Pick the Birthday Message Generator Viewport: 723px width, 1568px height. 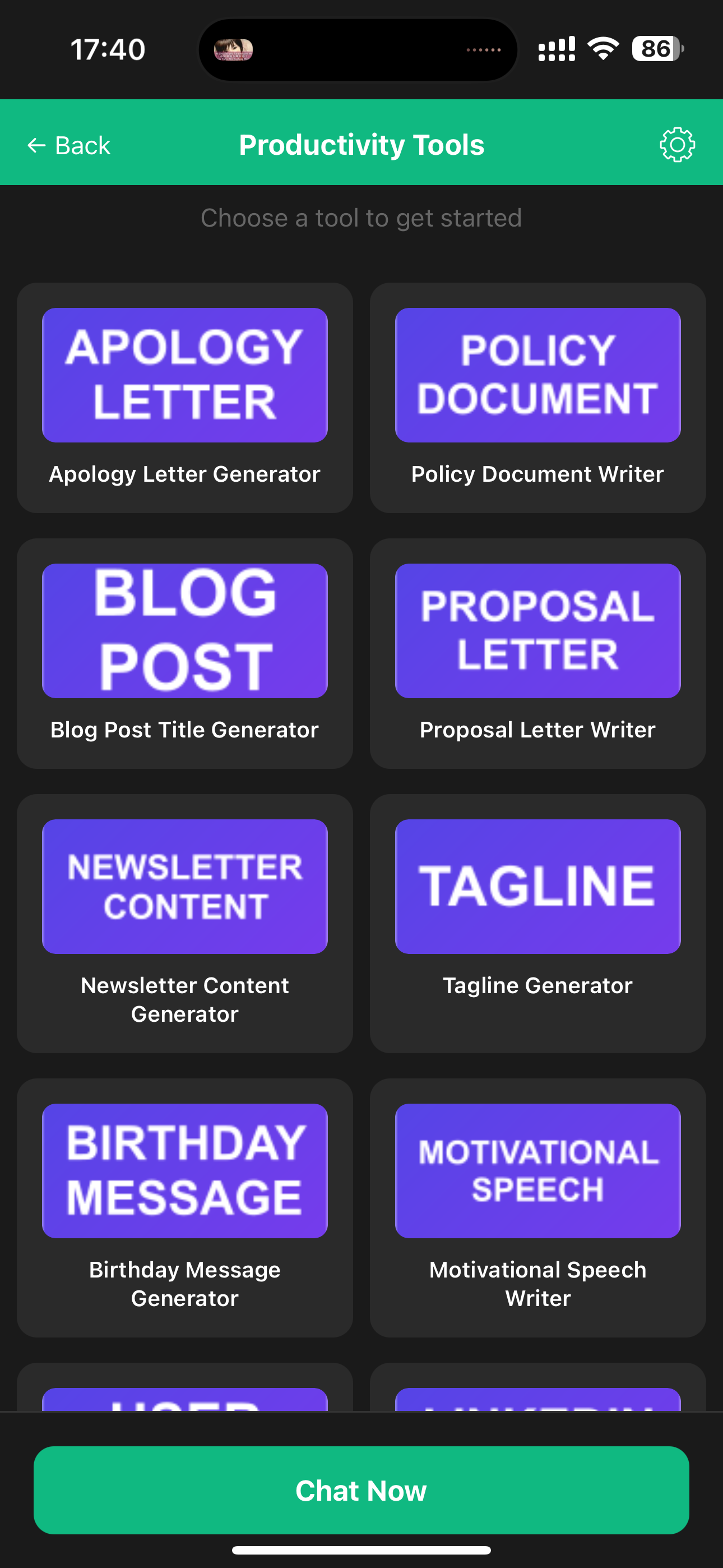(x=184, y=1207)
